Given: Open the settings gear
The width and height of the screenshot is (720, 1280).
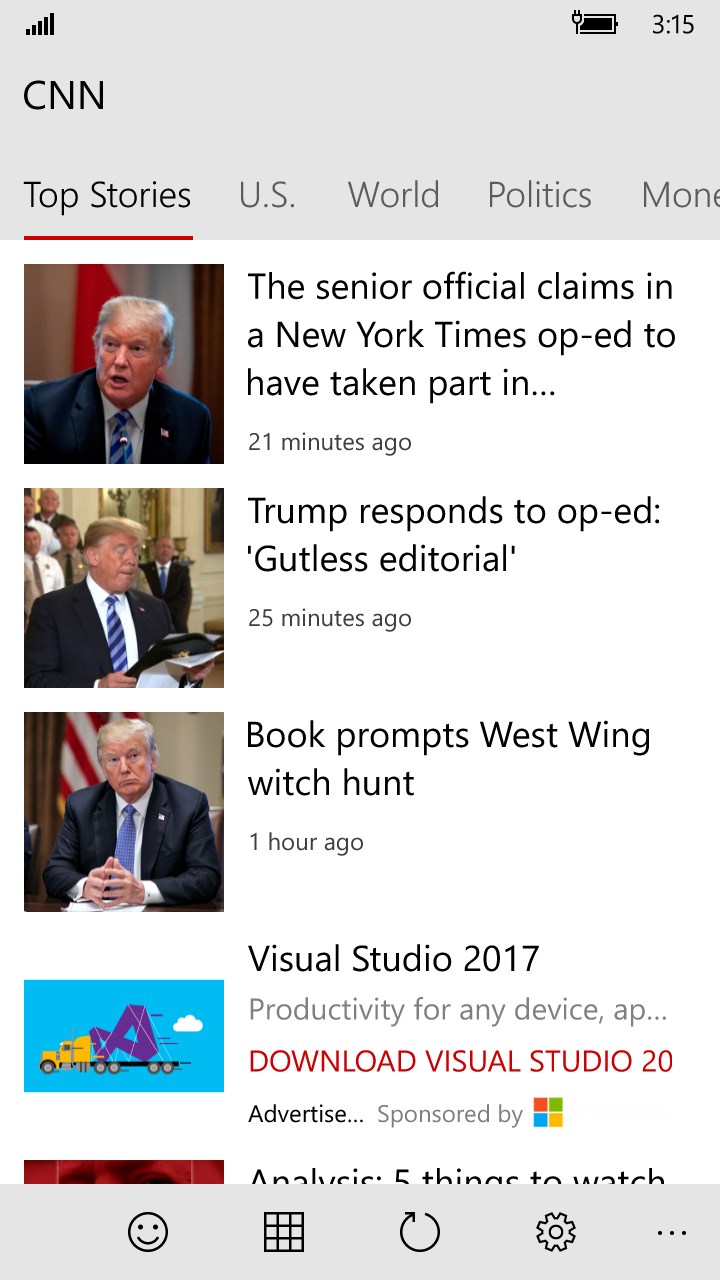Looking at the screenshot, I should [556, 1232].
